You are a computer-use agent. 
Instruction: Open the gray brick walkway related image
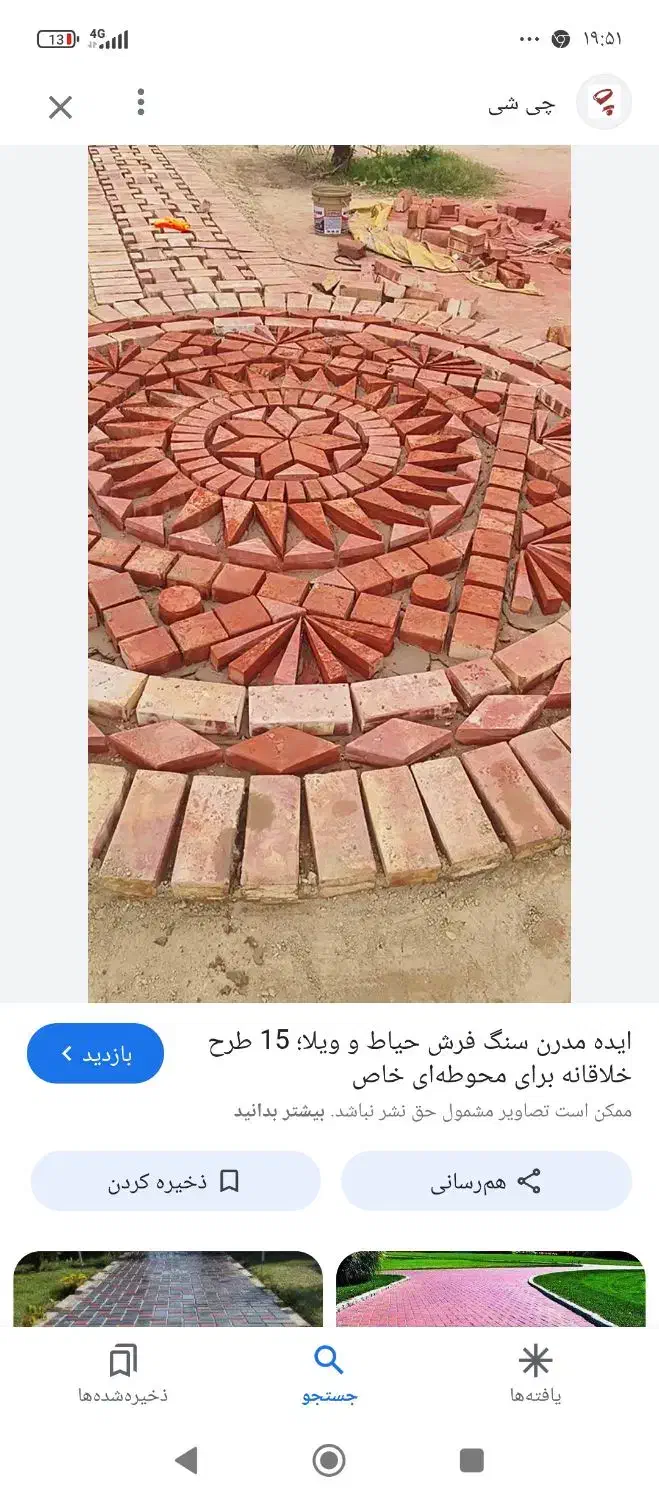tap(168, 1288)
